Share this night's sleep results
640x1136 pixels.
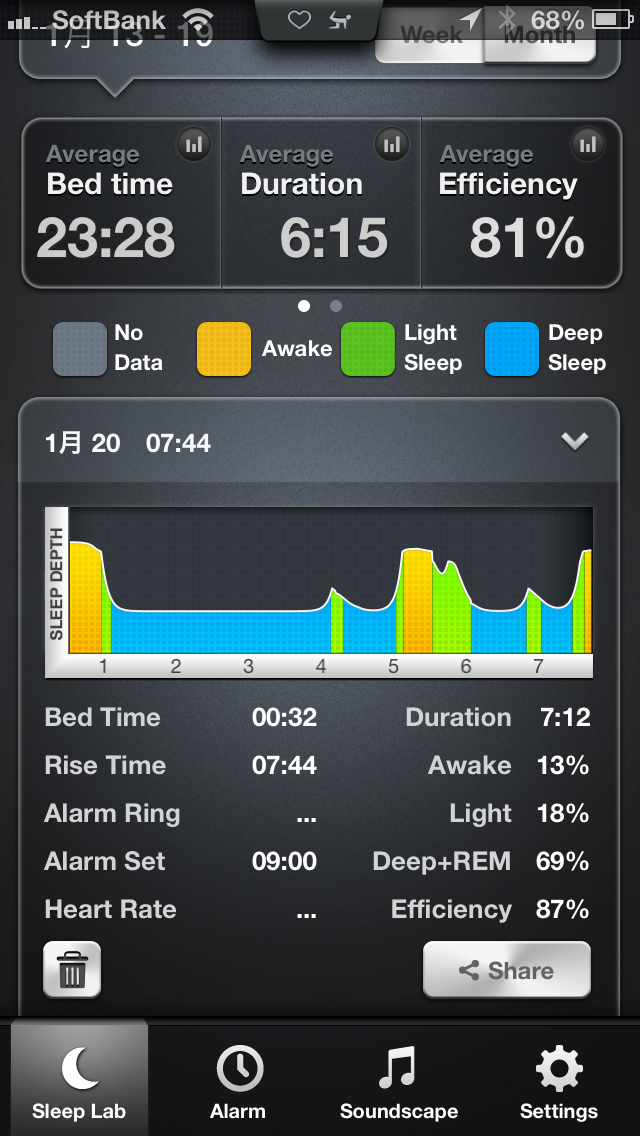507,970
